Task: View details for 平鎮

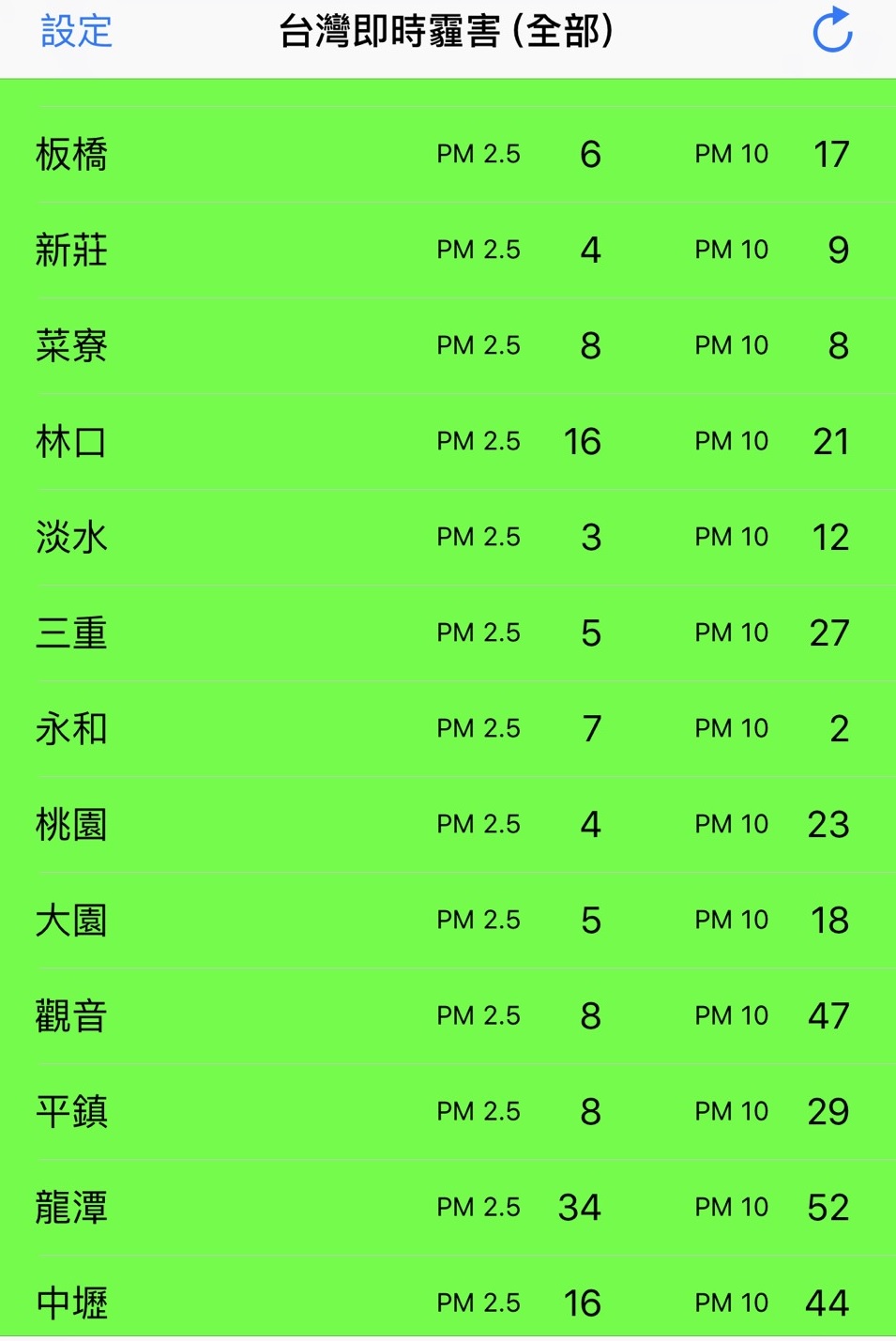Action: pyautogui.click(x=448, y=1111)
